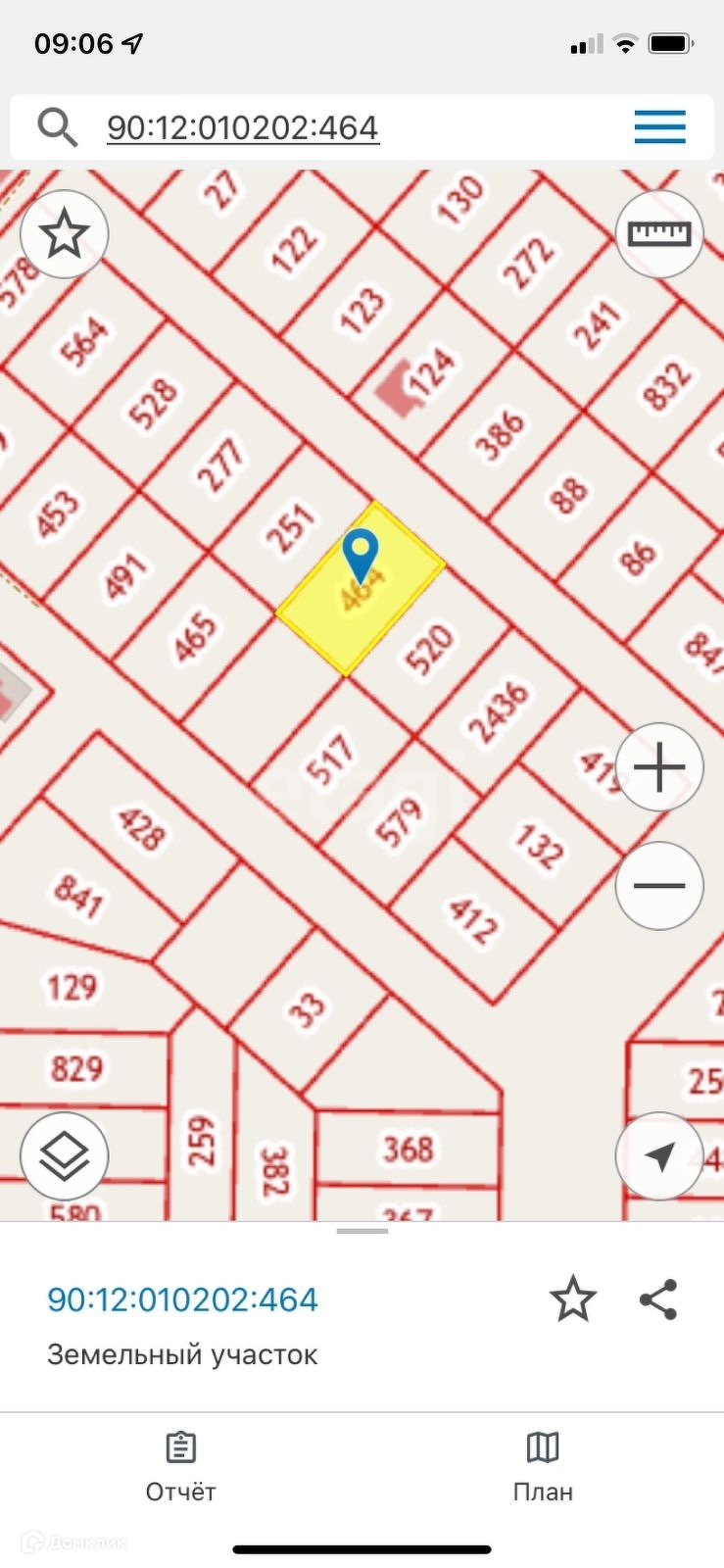724x1568 pixels.
Task: Add parcel 464 to favorites in panel
Action: pyautogui.click(x=572, y=1299)
